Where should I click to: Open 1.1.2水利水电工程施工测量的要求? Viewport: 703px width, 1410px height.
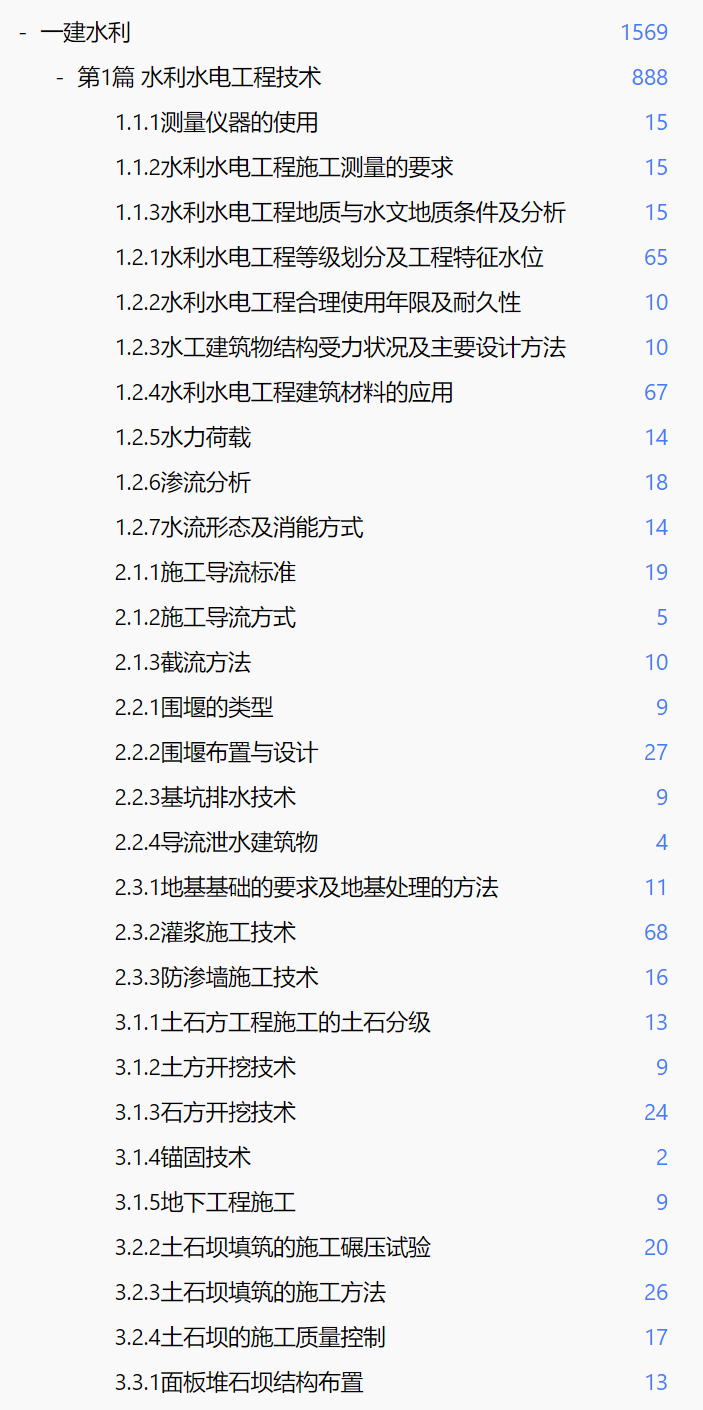tap(285, 168)
